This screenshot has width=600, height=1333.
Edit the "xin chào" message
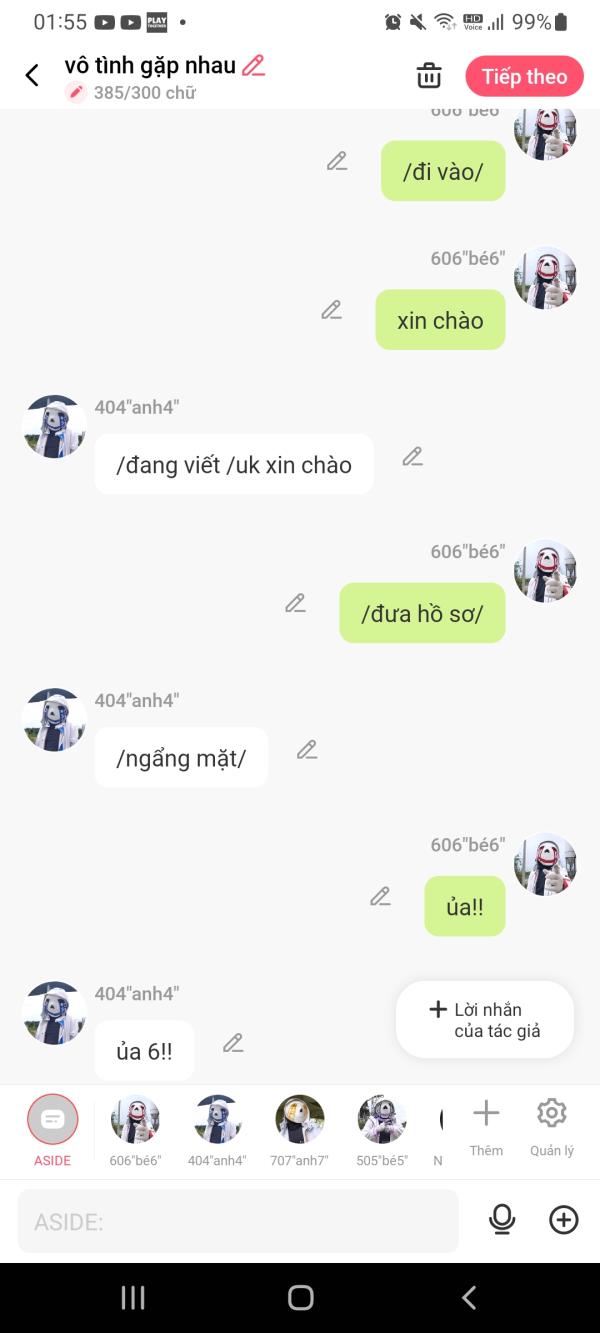coord(331,310)
